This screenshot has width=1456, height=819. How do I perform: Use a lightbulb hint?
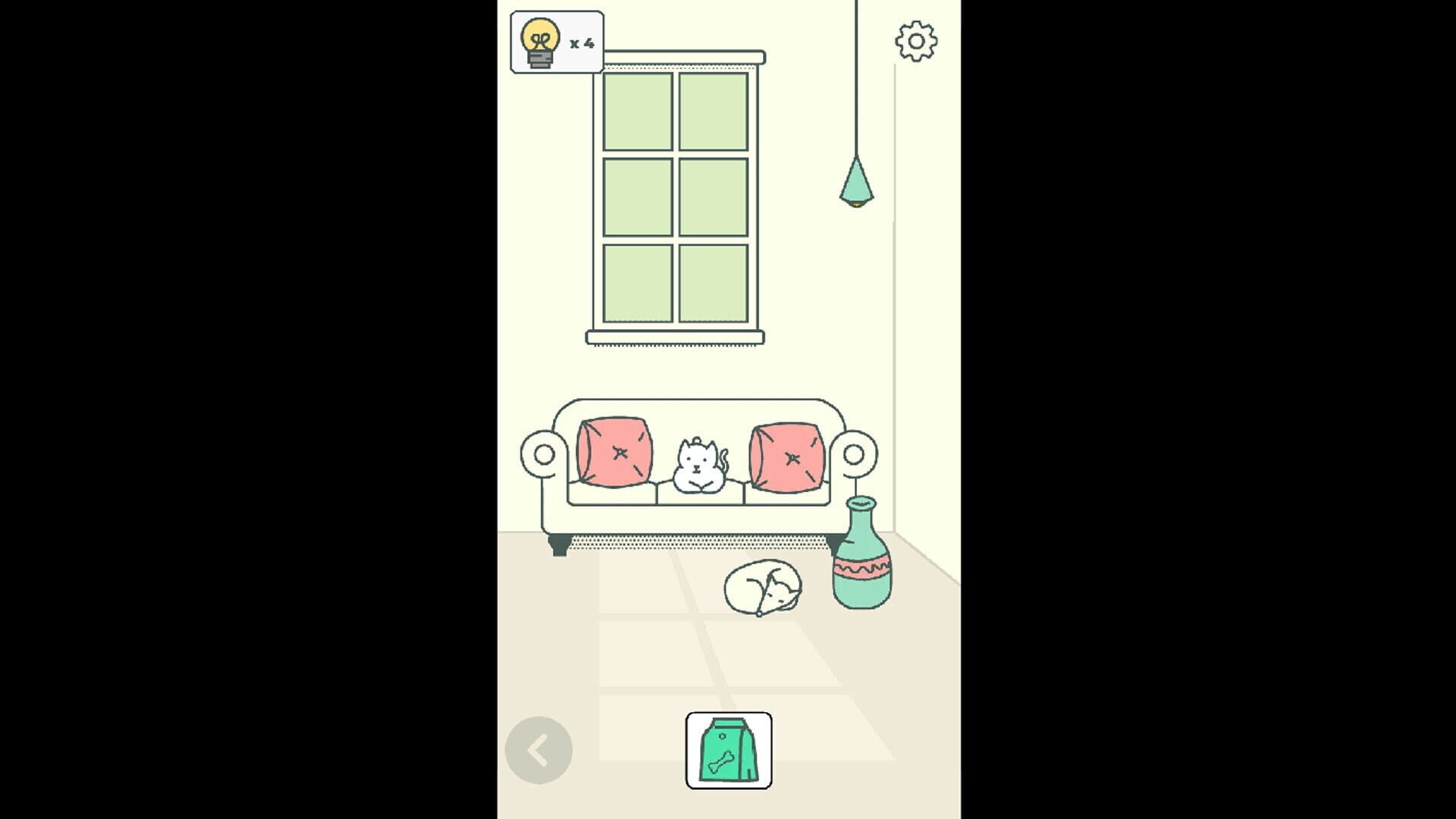coord(556,42)
